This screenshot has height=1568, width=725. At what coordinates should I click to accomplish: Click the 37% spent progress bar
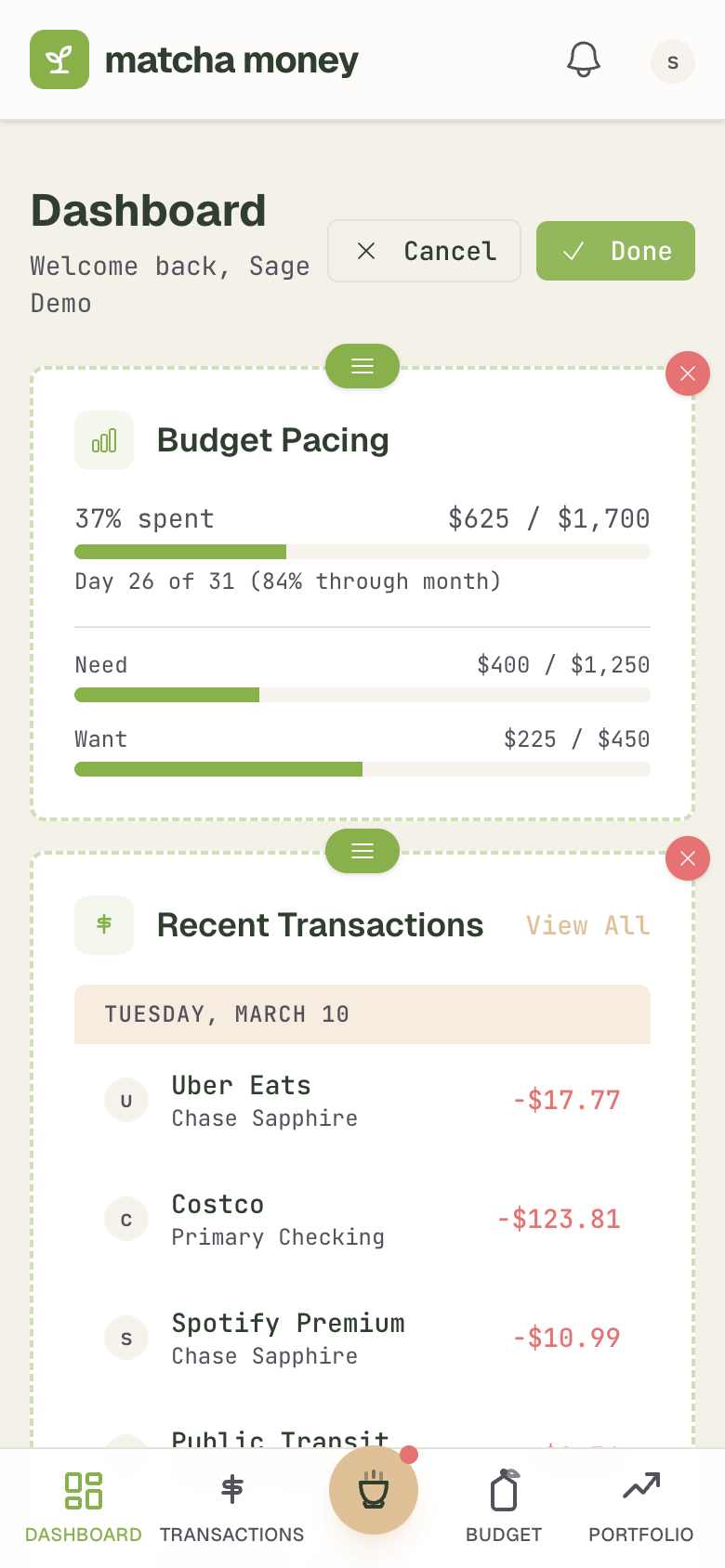[x=362, y=551]
